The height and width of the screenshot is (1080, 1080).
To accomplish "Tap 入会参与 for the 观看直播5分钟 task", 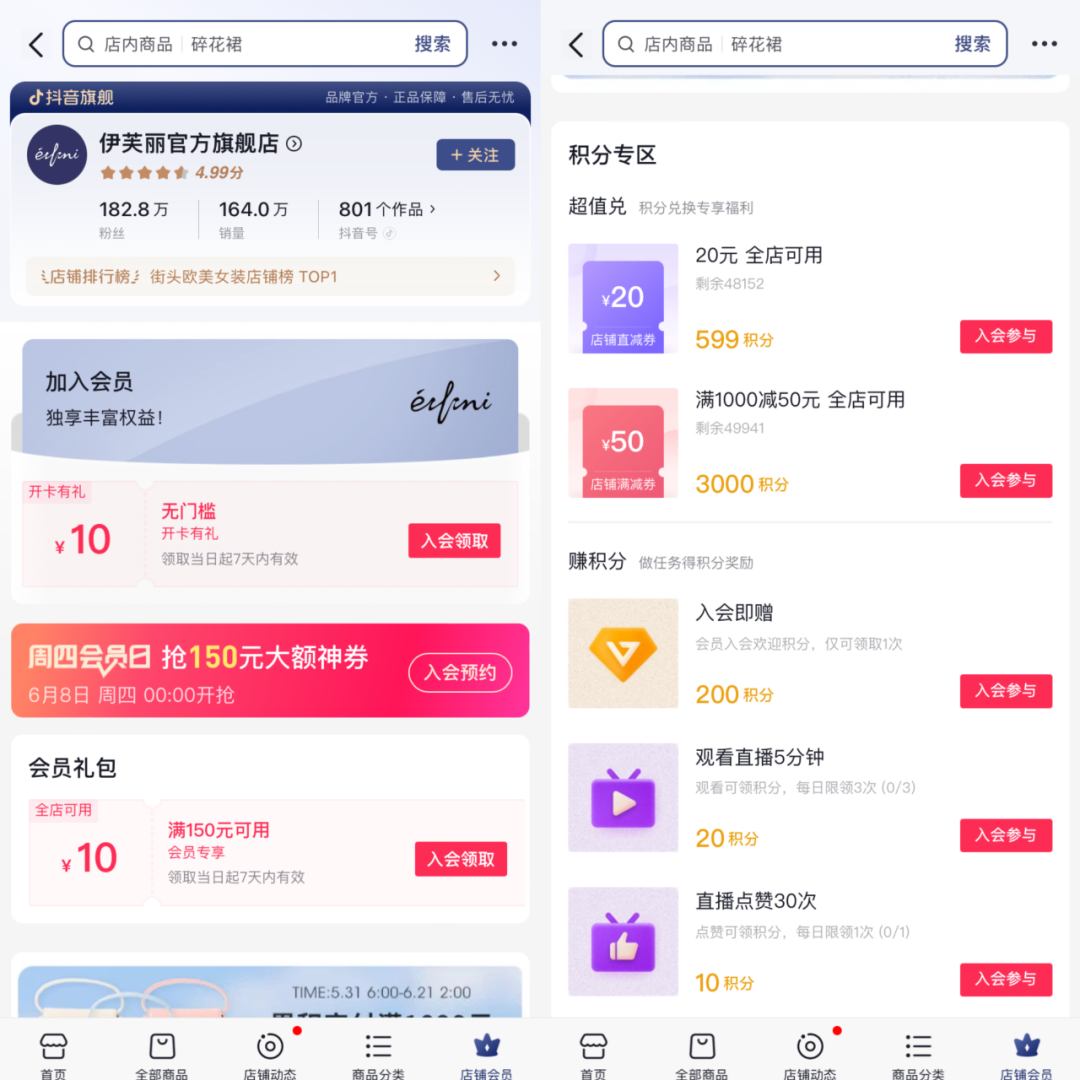I will coord(1005,835).
